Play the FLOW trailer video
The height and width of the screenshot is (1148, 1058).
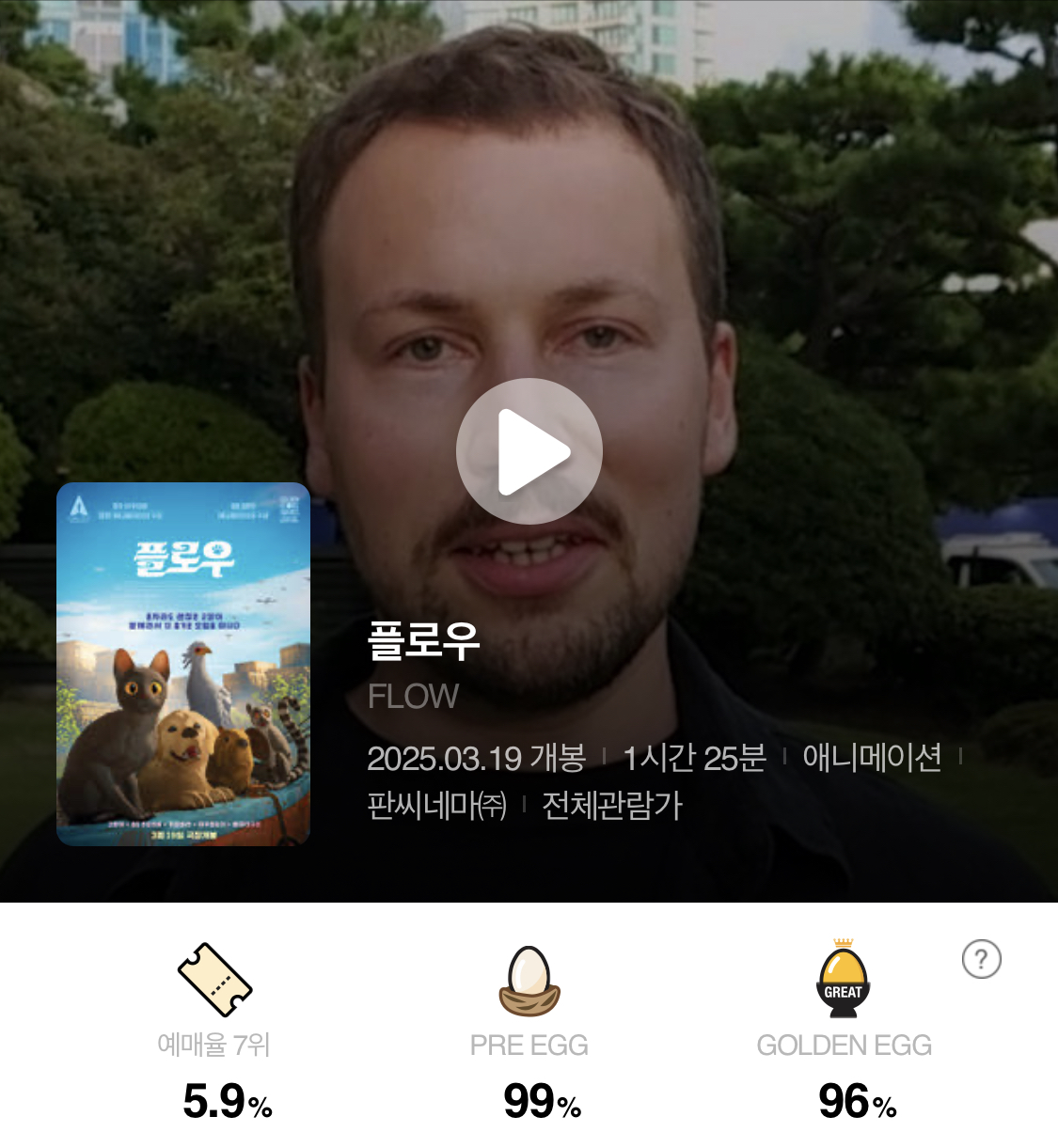pos(529,450)
